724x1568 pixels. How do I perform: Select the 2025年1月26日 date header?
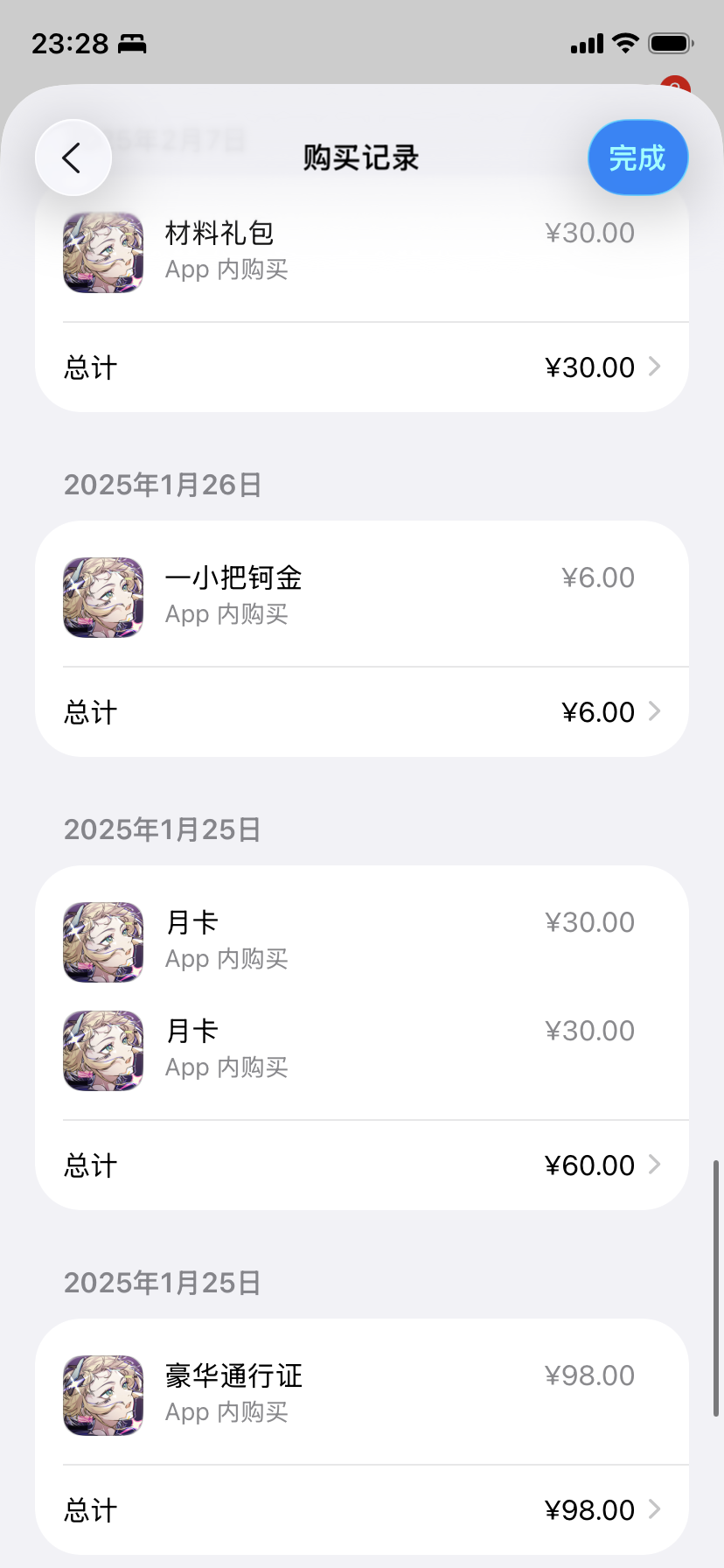coord(162,484)
